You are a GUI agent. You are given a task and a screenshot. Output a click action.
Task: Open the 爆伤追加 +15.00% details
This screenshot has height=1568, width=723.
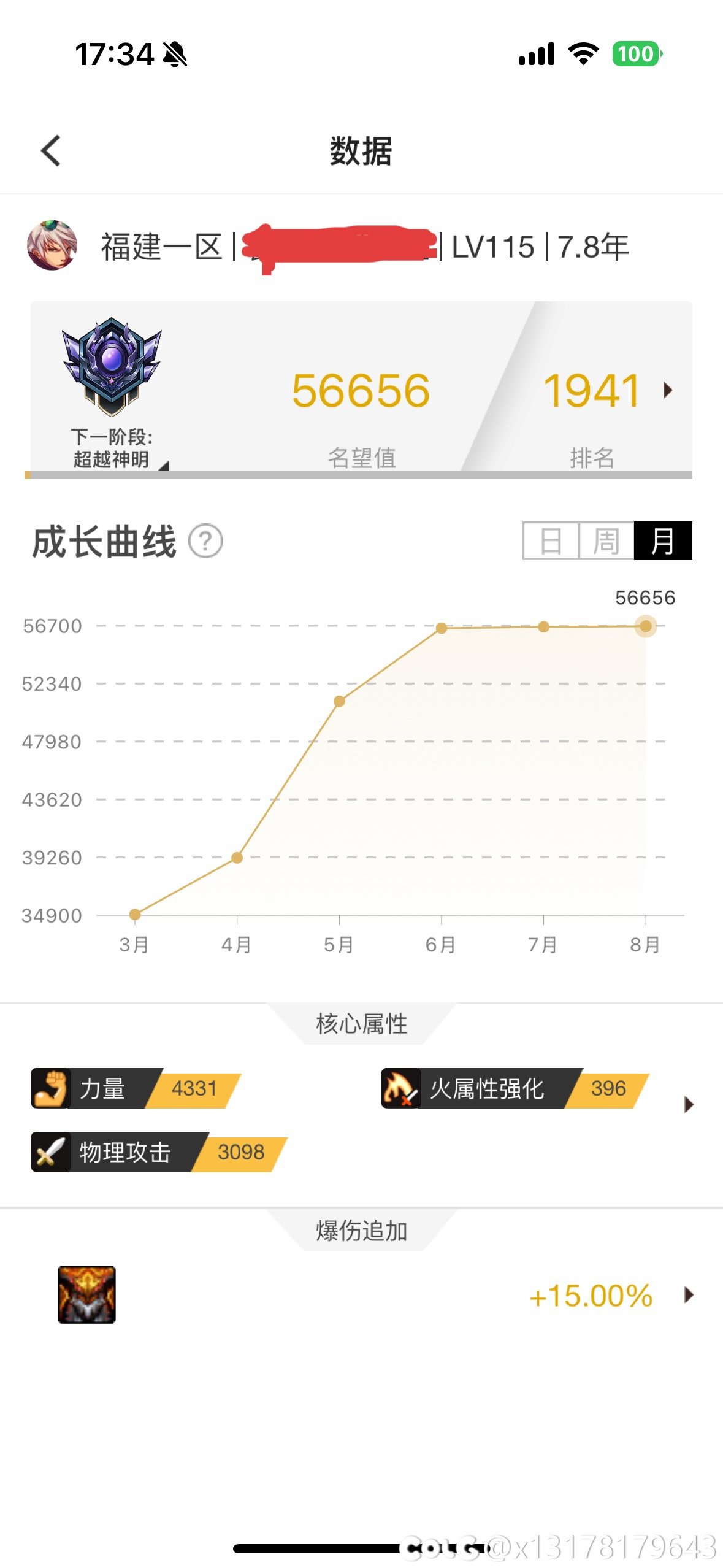[689, 1295]
